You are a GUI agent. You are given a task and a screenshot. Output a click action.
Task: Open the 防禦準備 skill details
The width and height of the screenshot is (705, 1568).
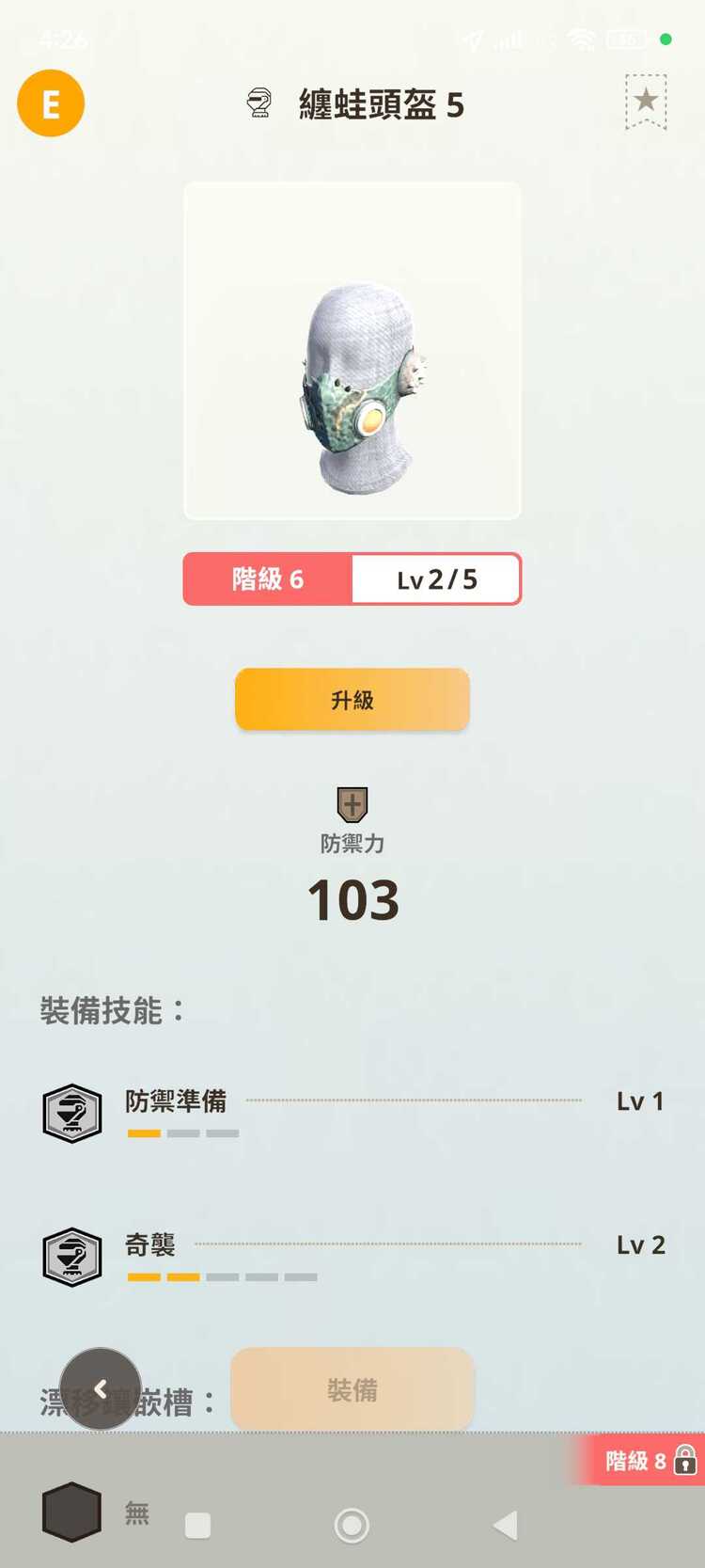tap(176, 1101)
